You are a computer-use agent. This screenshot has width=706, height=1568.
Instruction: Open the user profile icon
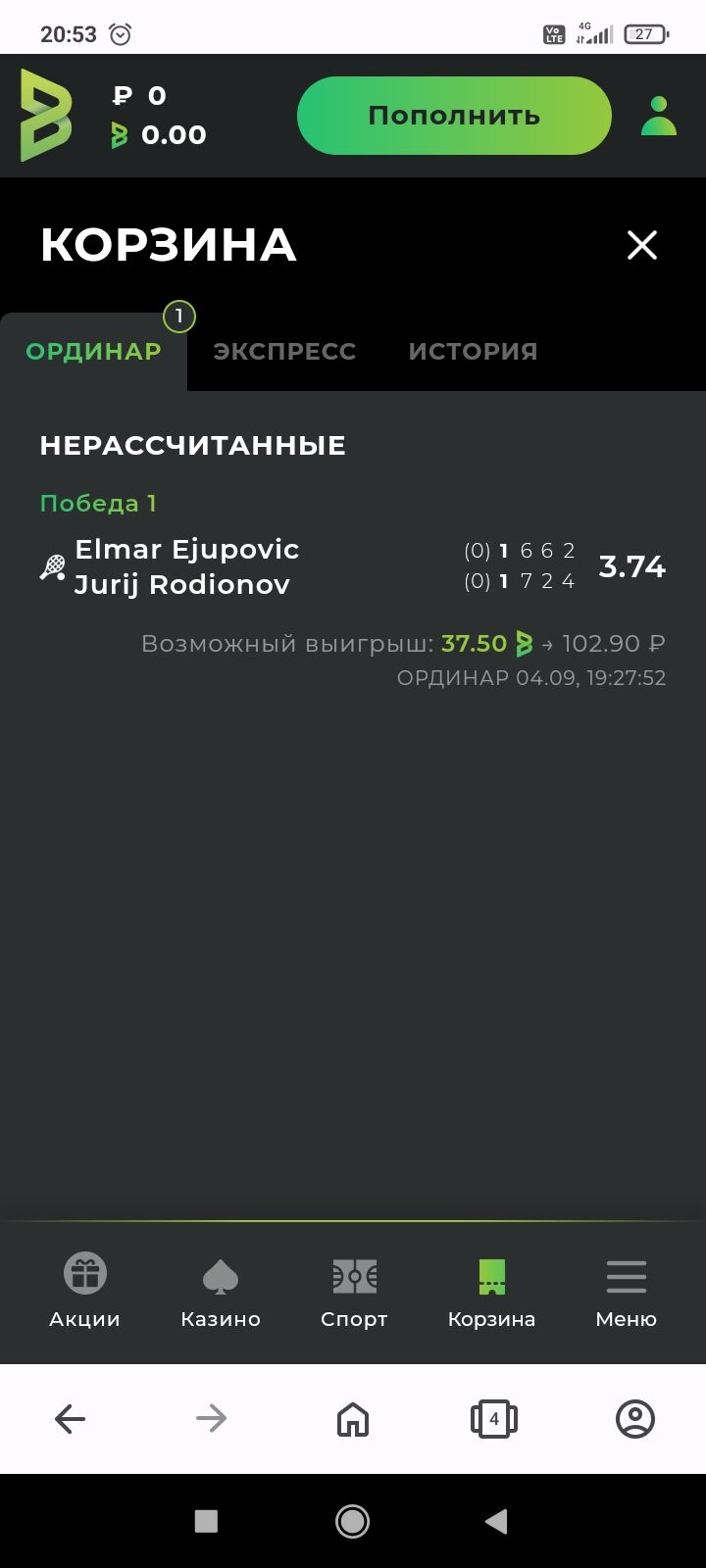[659, 116]
